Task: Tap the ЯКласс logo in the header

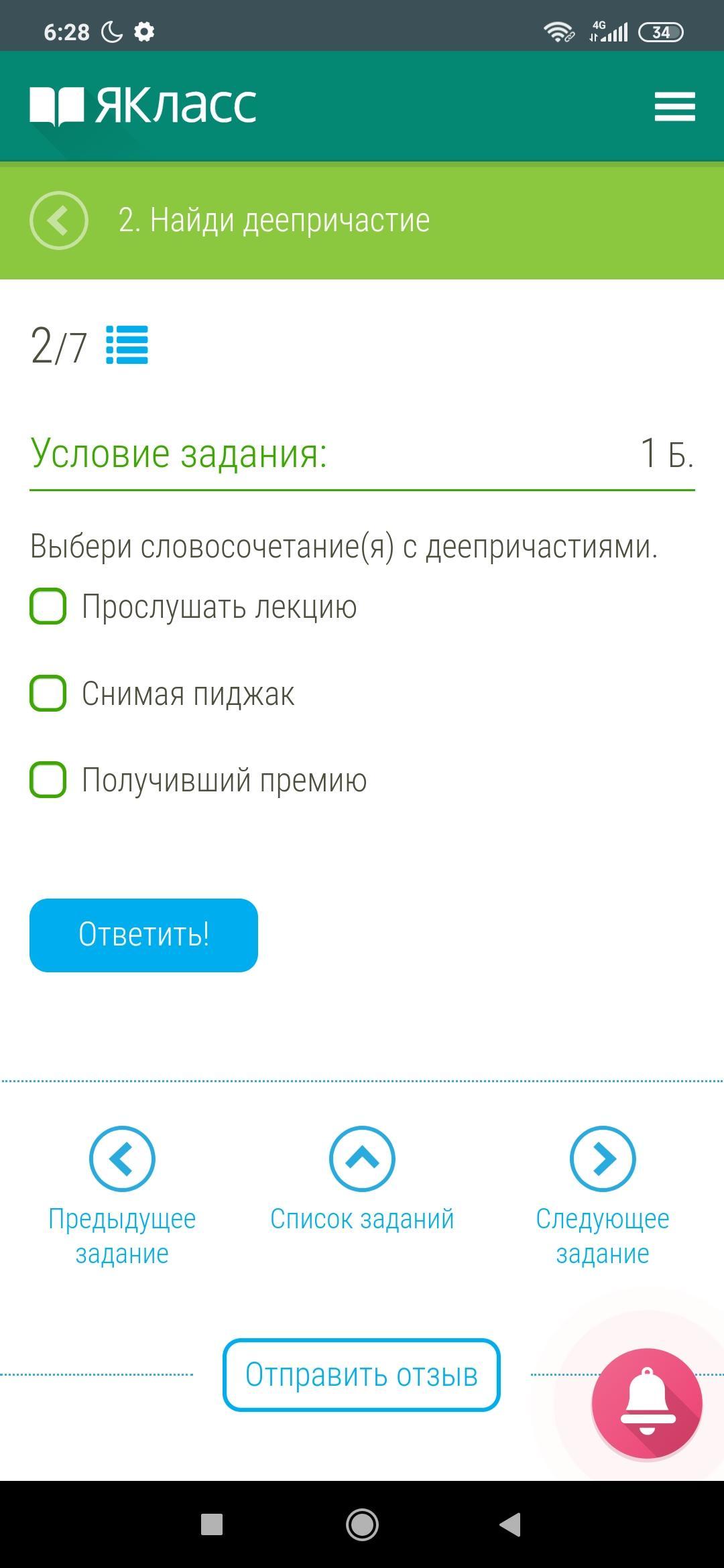Action: (x=143, y=106)
